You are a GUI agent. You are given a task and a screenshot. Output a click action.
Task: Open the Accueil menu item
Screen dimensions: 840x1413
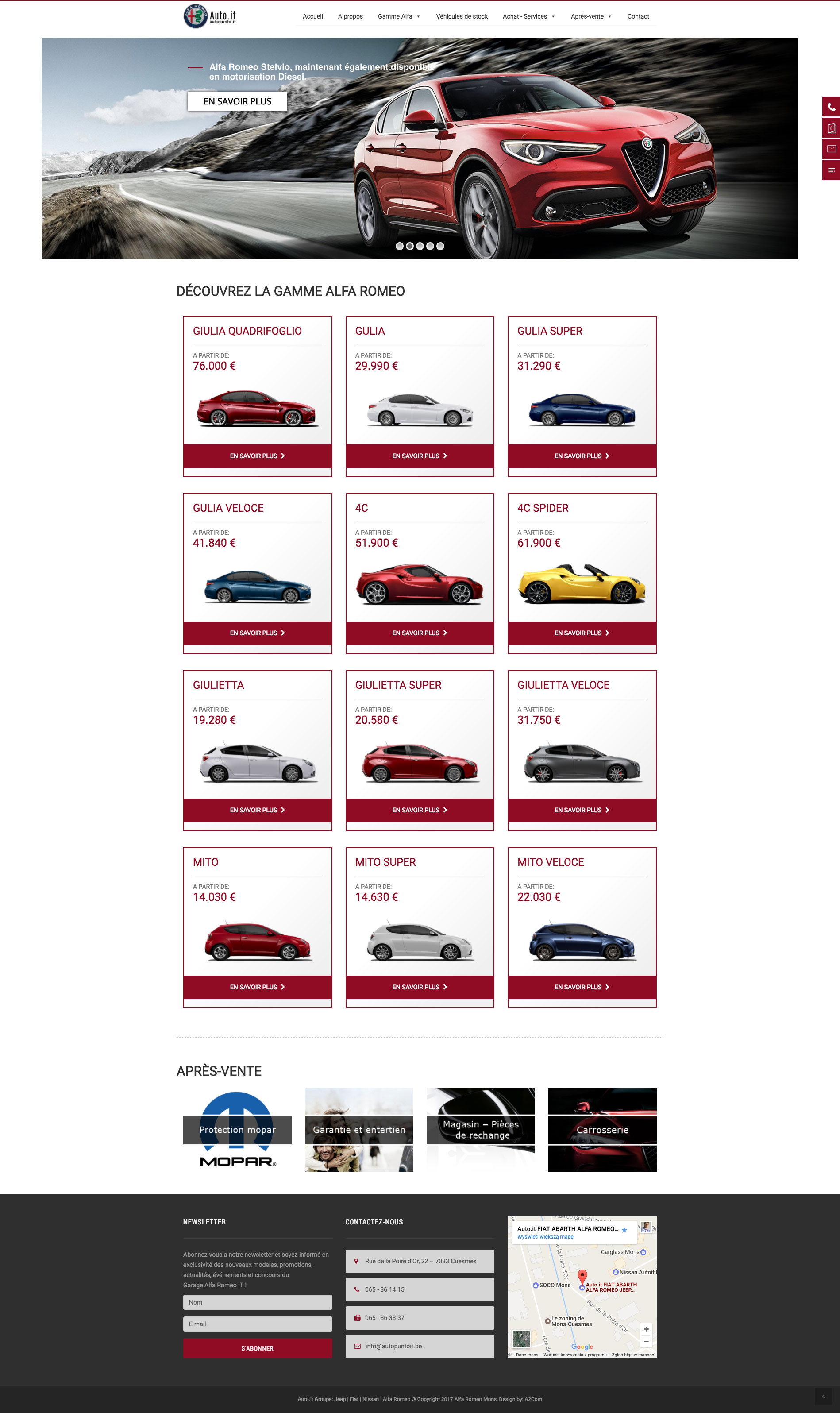pyautogui.click(x=312, y=16)
